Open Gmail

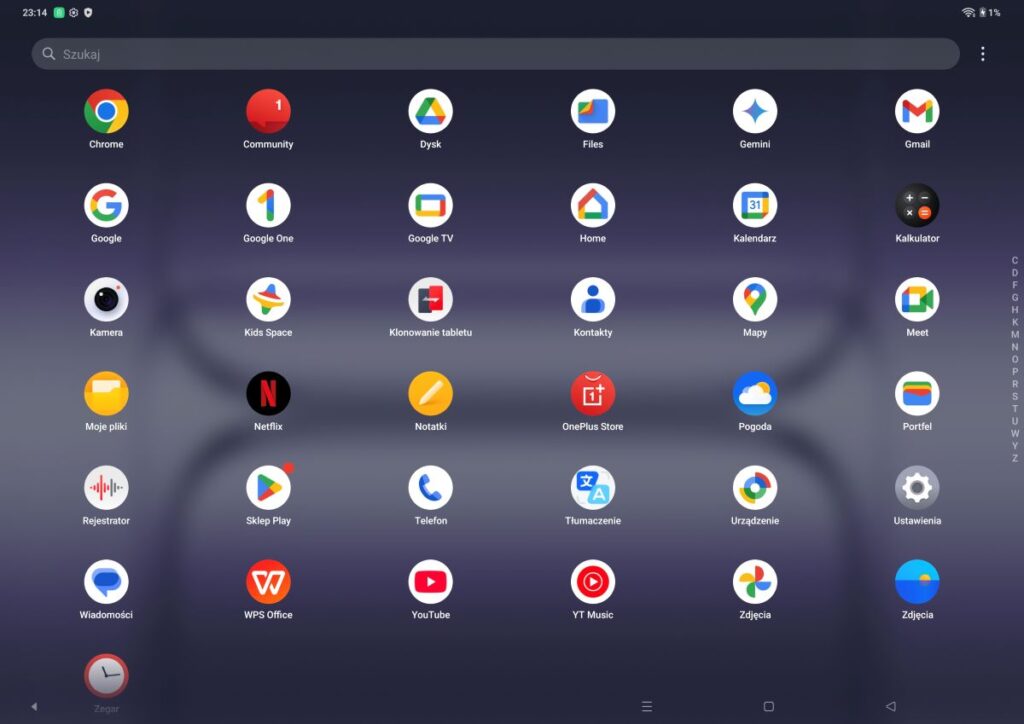tap(916, 111)
